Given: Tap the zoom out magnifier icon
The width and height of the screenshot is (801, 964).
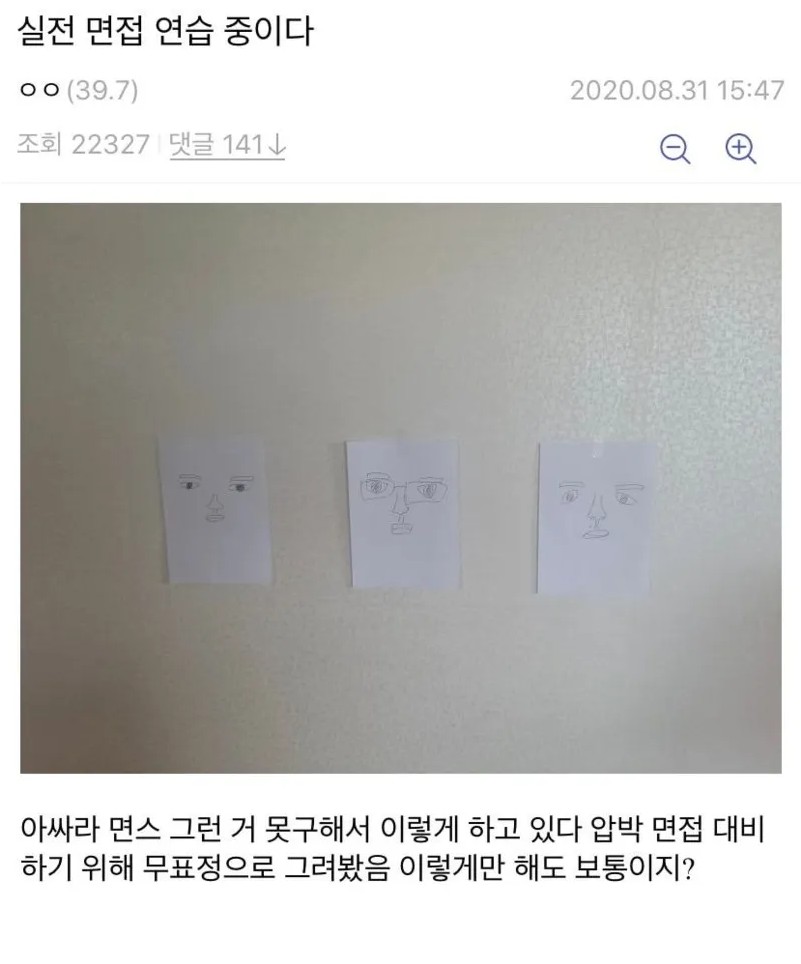Looking at the screenshot, I should [677, 149].
